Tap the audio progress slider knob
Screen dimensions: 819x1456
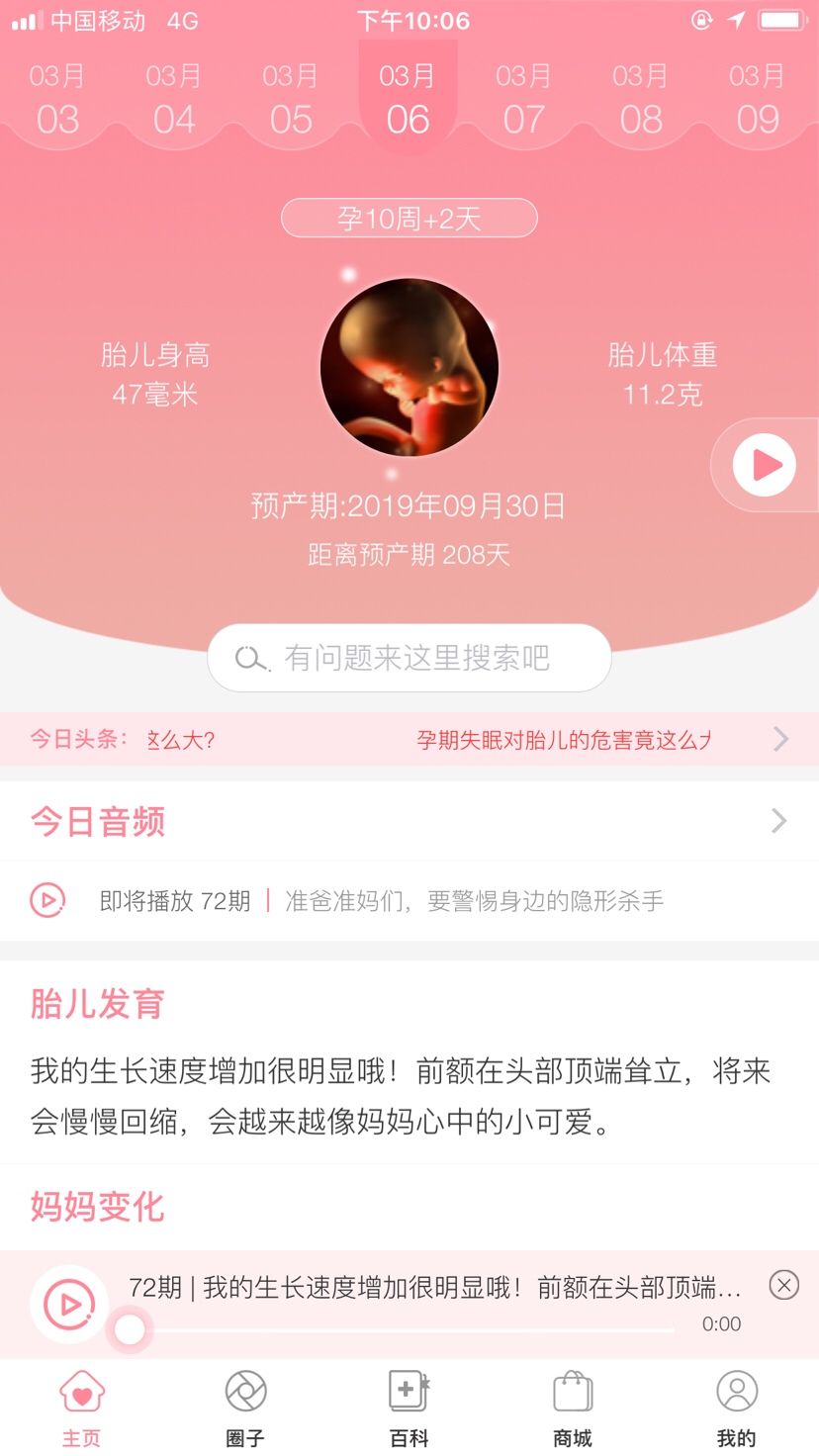pos(130,1330)
